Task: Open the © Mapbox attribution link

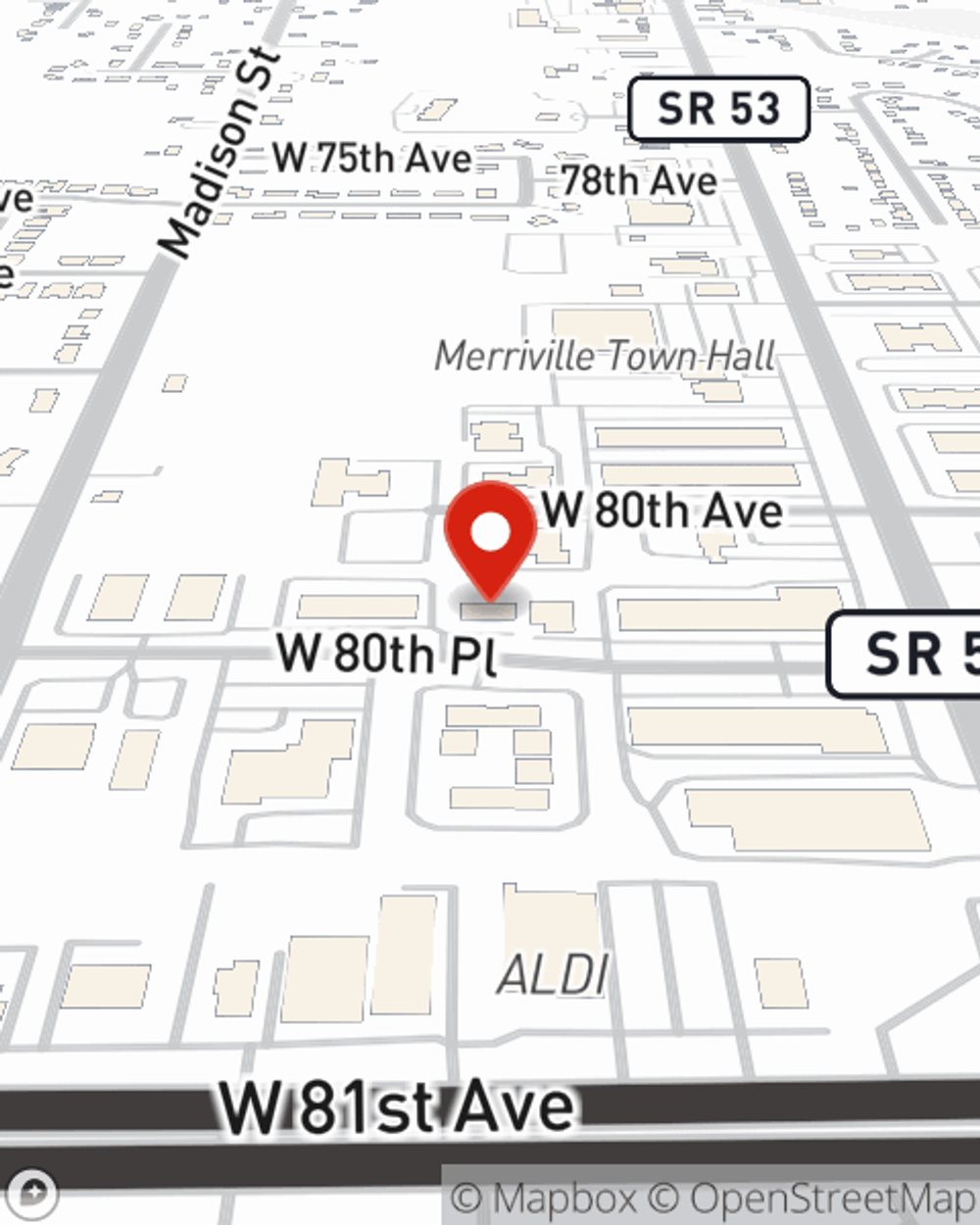Action: (542, 1198)
